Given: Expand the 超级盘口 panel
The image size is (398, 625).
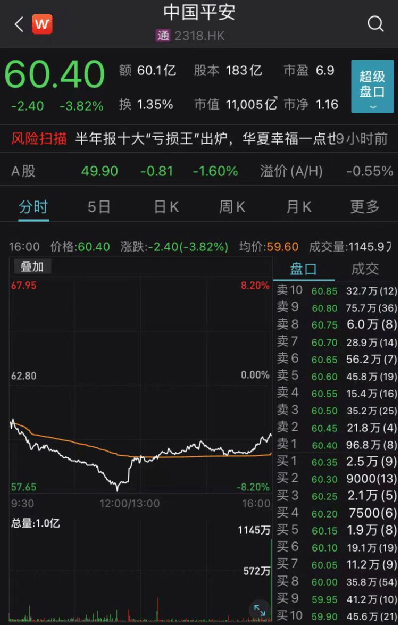Looking at the screenshot, I should [x=373, y=86].
